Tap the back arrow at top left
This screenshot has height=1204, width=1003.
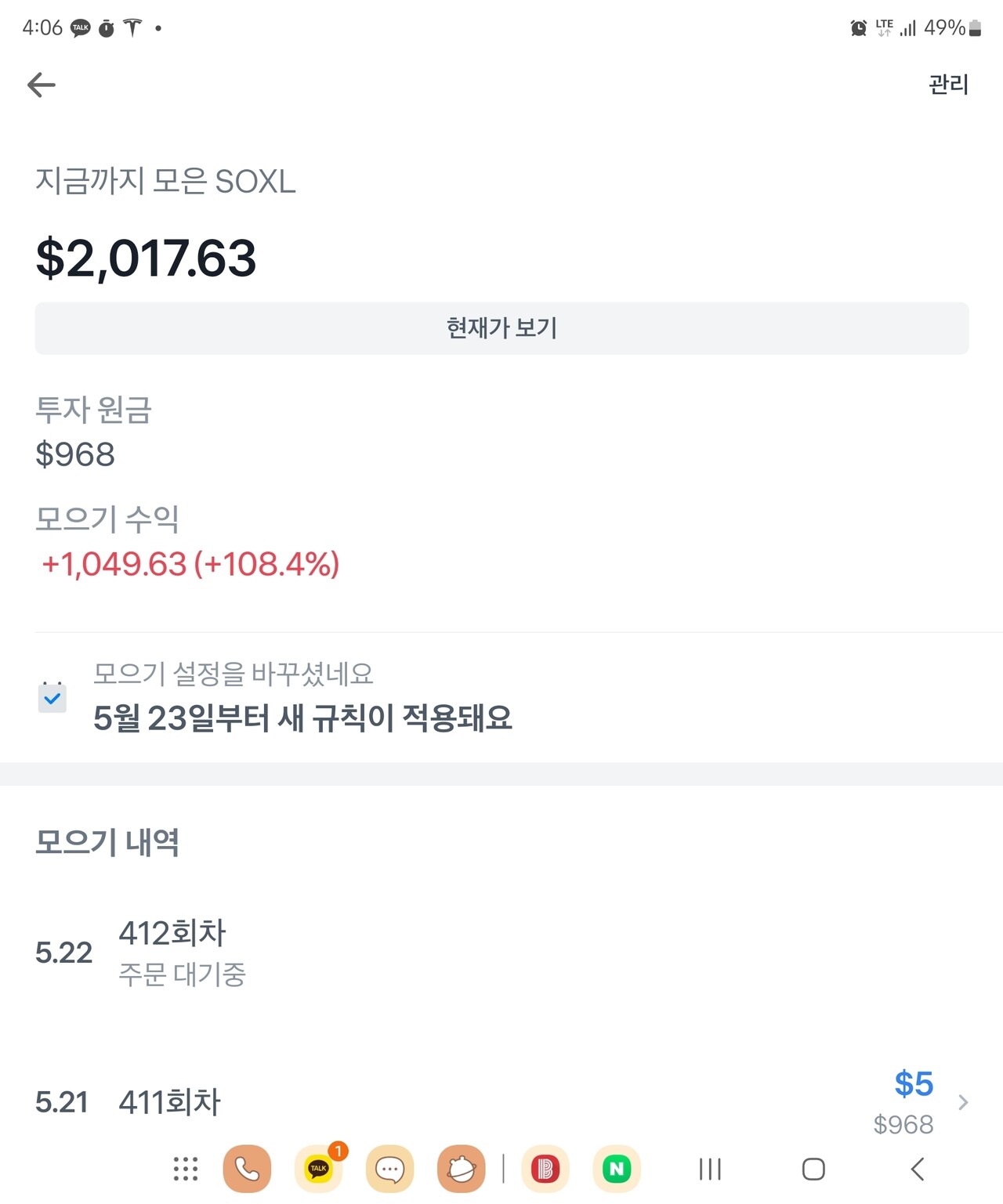[41, 85]
